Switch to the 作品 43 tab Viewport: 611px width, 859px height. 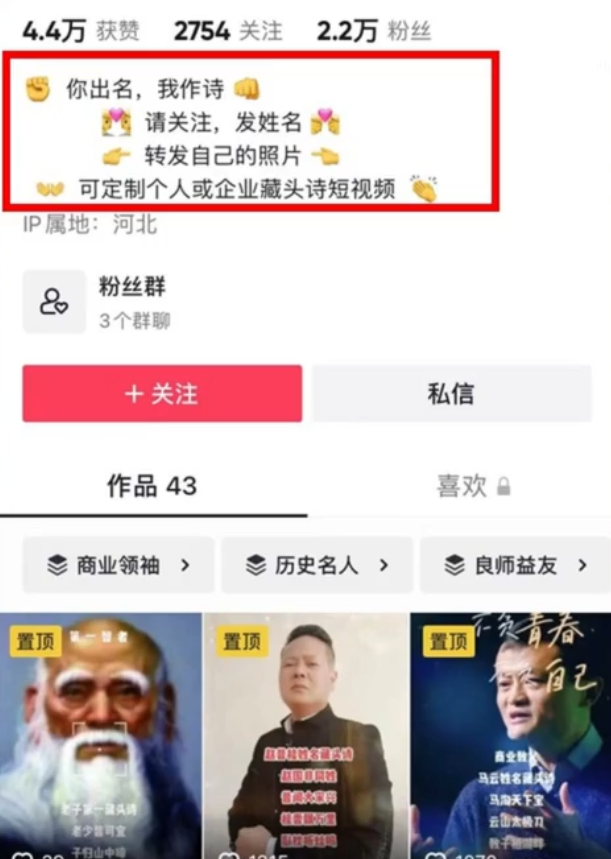click(x=152, y=486)
